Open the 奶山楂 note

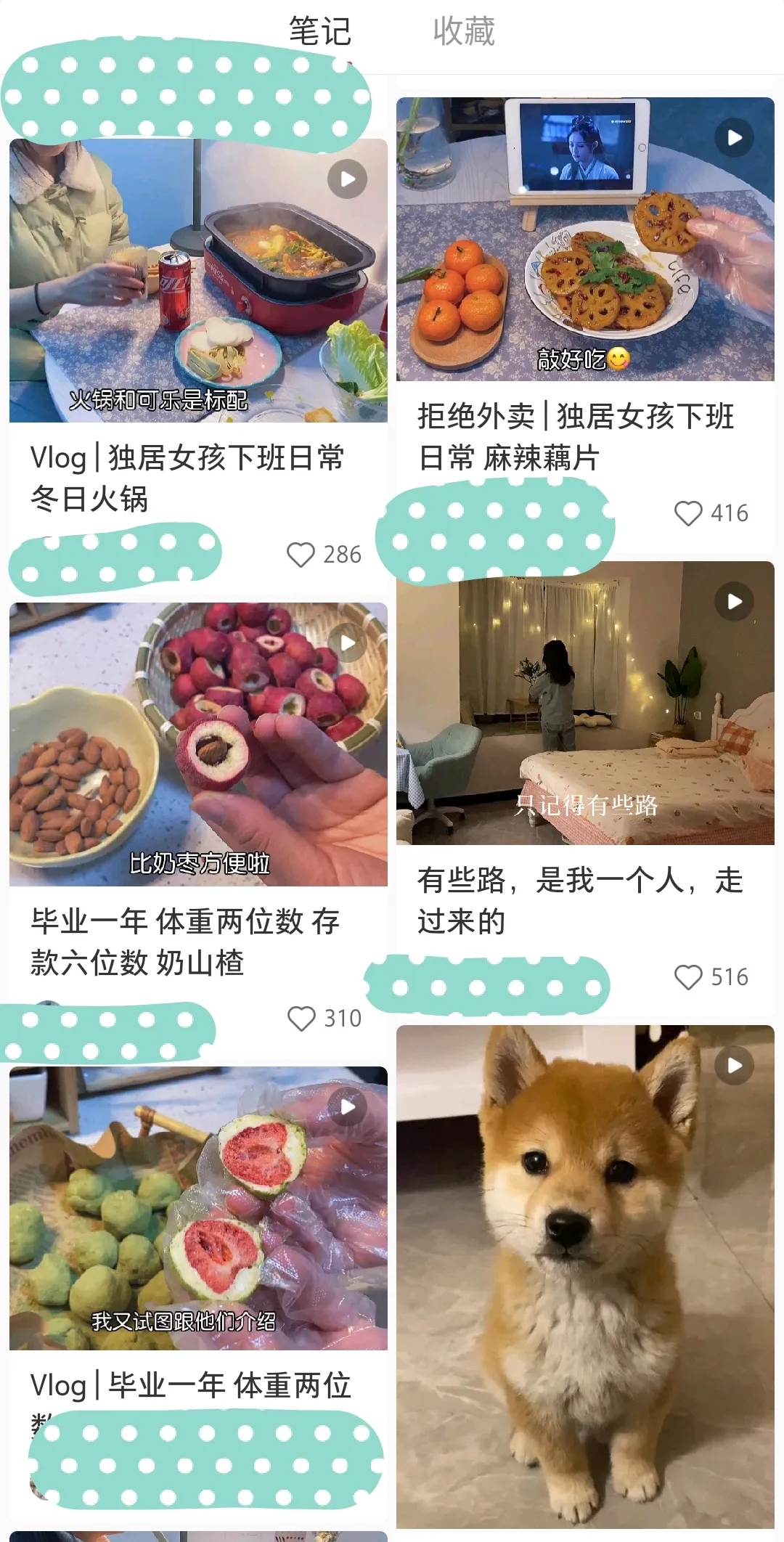(198, 744)
